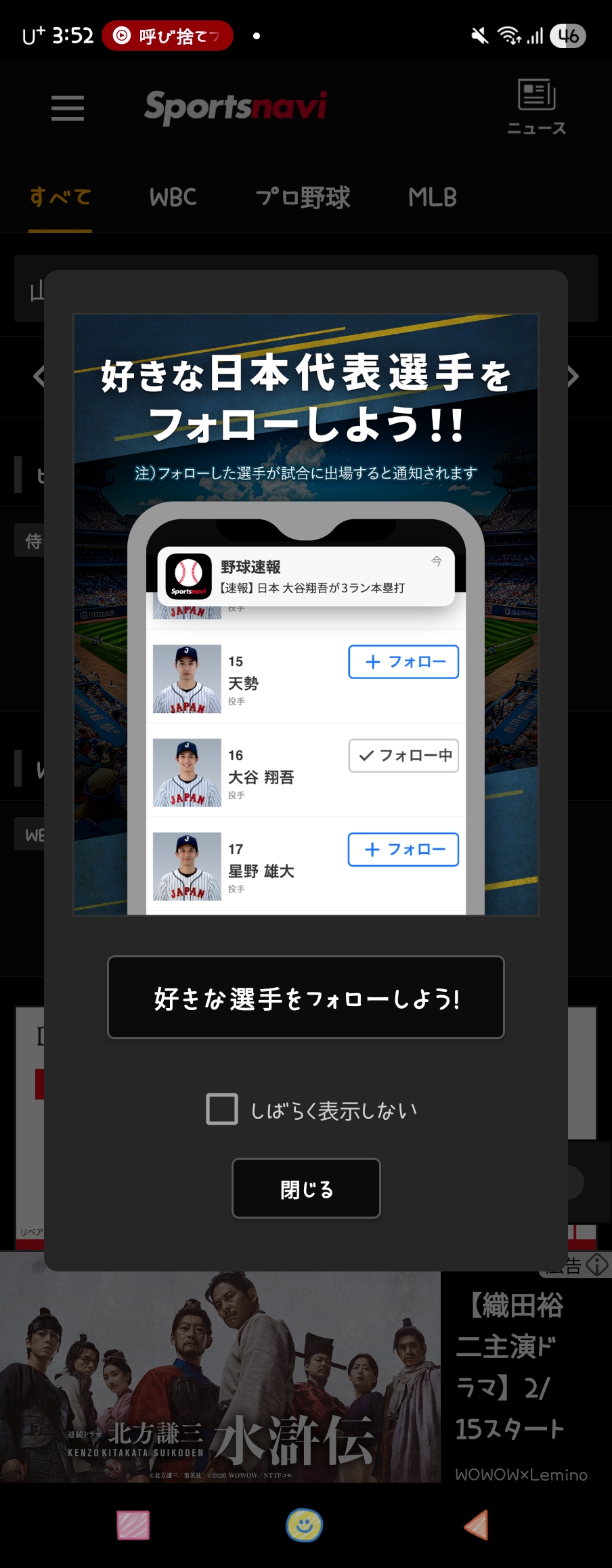Follow pitcher 天勢 with the フォロー button
This screenshot has width=612, height=1568.
point(403,662)
